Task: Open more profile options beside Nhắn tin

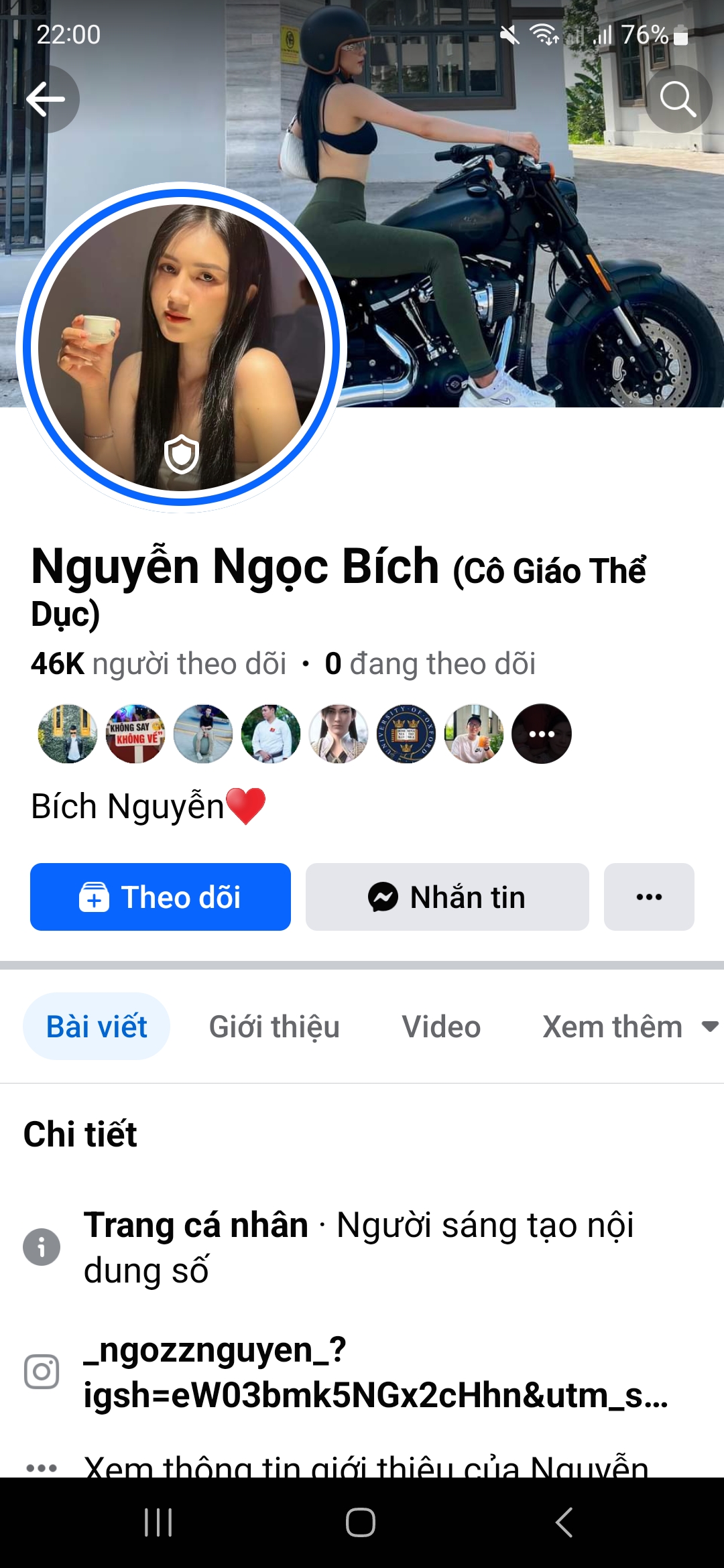Action: [649, 897]
